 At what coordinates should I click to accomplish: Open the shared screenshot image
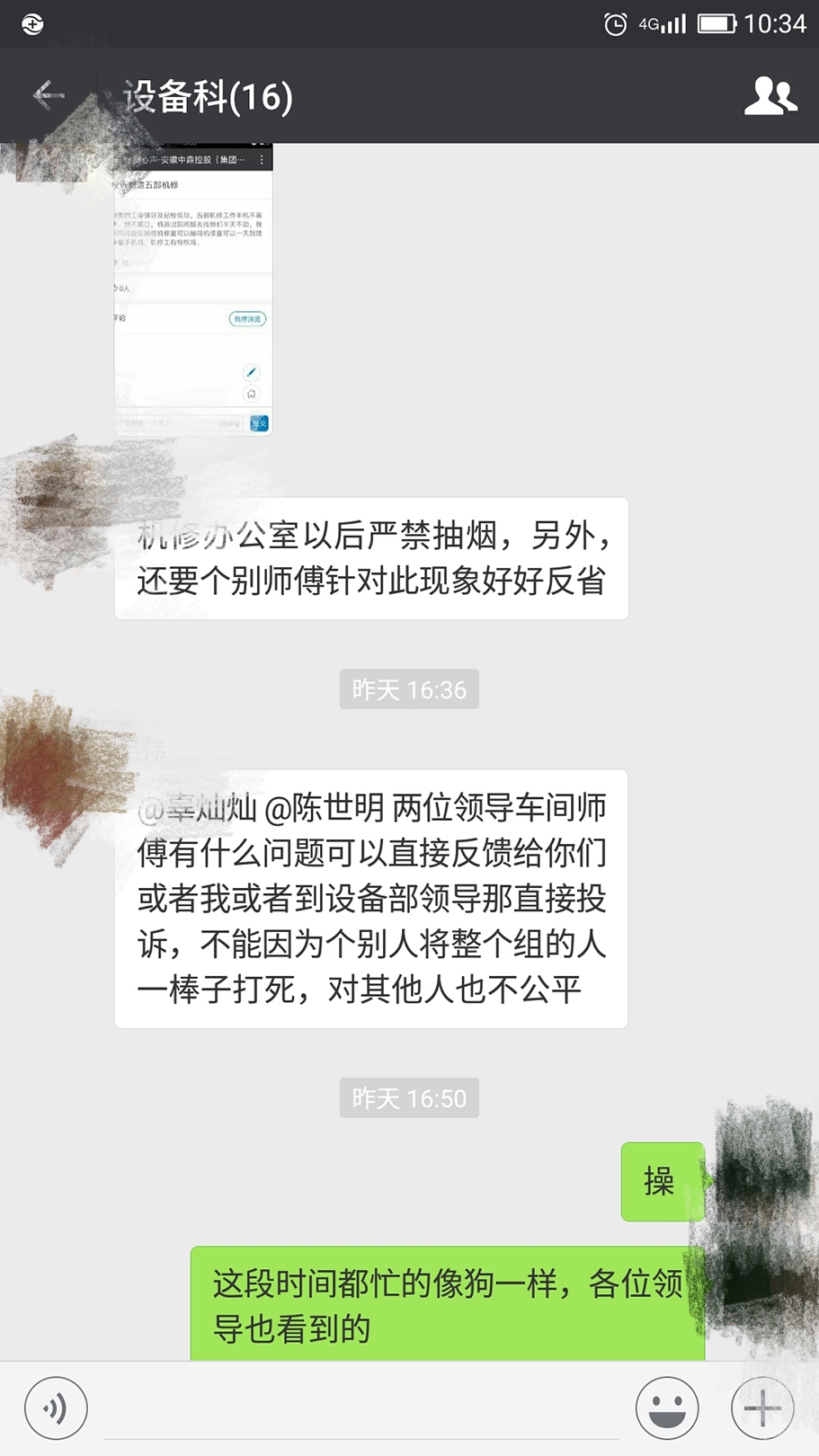click(193, 289)
